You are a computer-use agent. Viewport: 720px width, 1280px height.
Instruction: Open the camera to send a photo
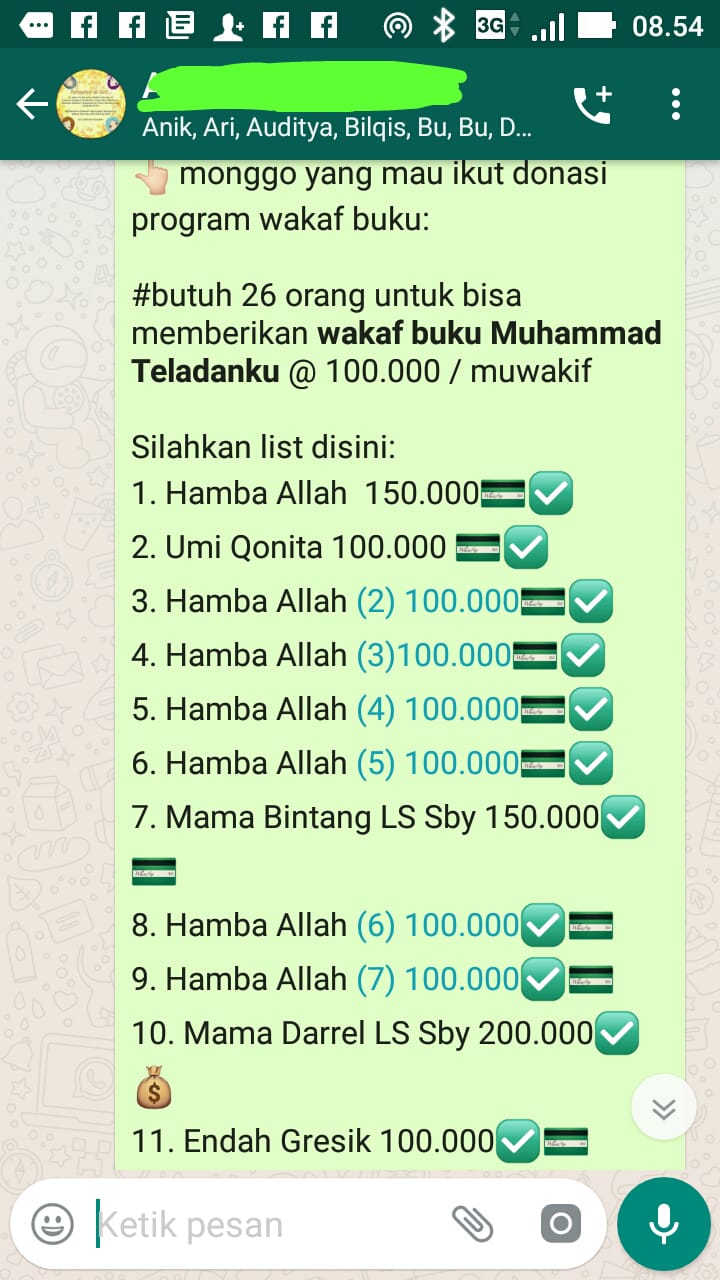pos(560,1223)
